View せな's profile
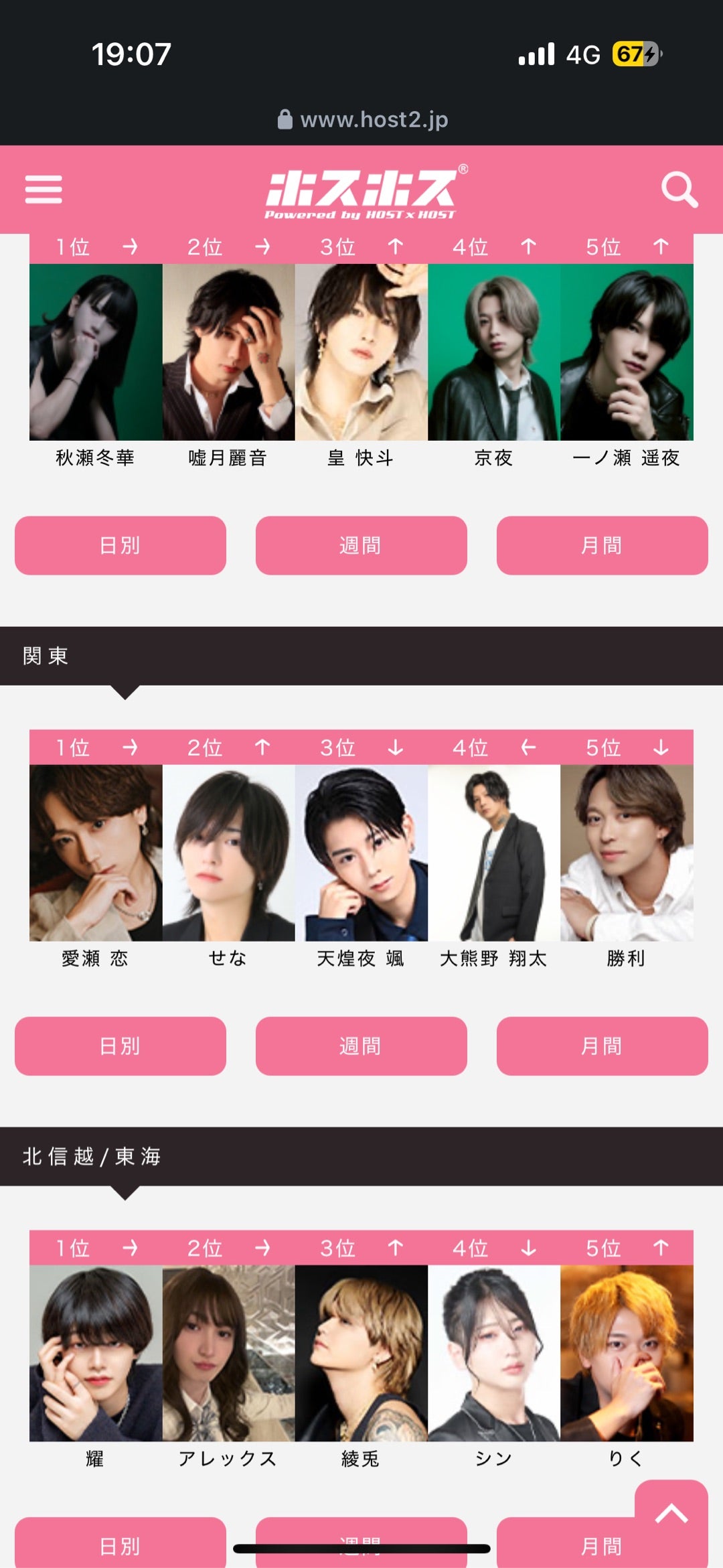The image size is (723, 1568). pyautogui.click(x=228, y=852)
